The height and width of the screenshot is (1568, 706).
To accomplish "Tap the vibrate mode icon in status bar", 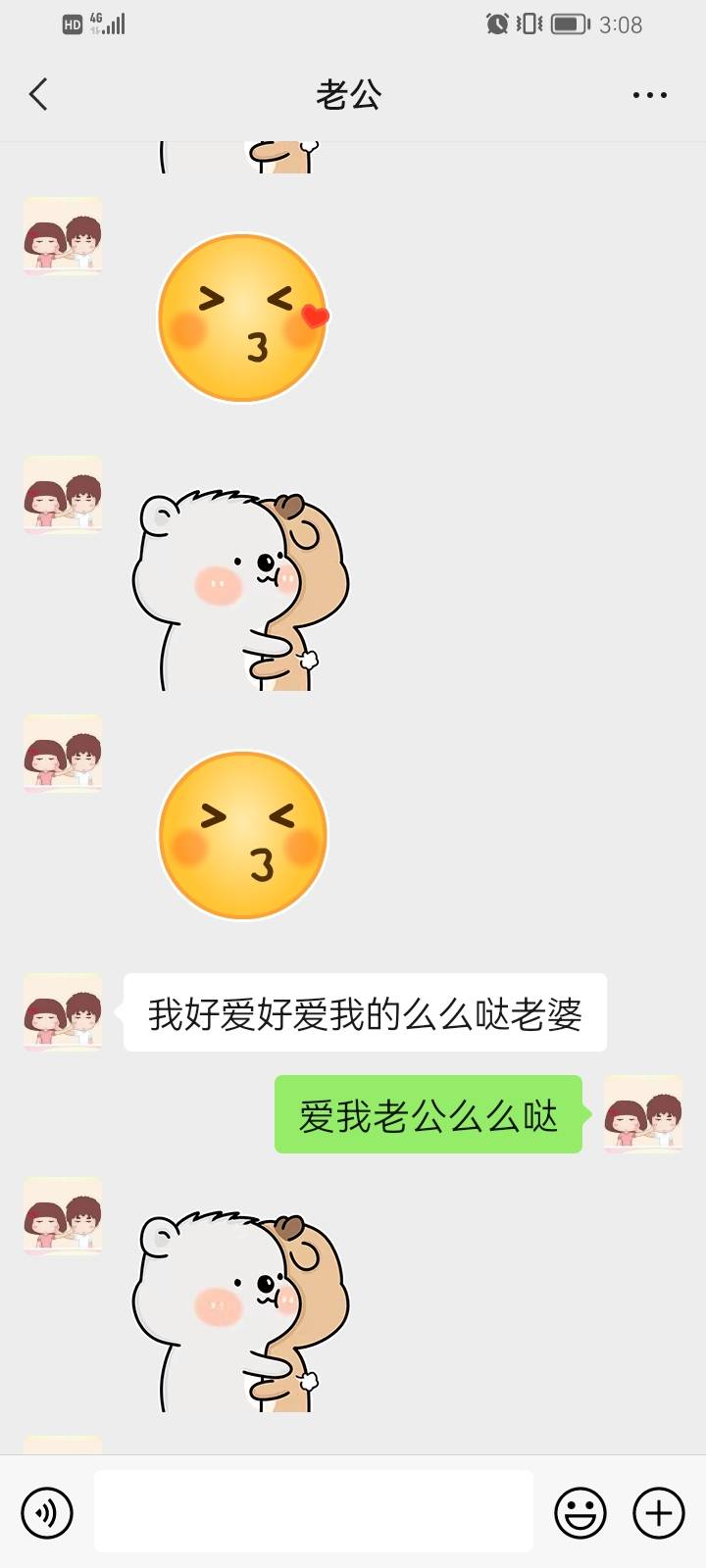I will pyautogui.click(x=527, y=24).
